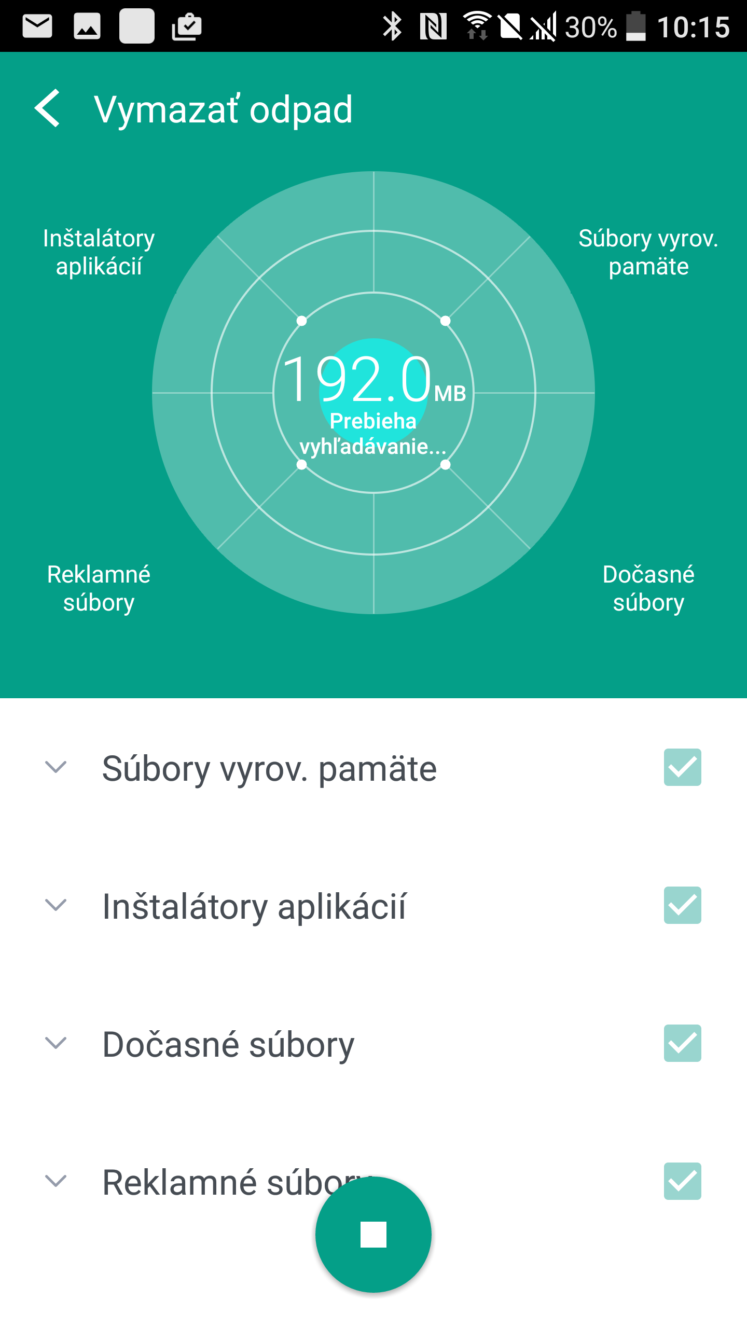Screen dimensions: 747x1328
Task: Stop the junk scan
Action: [373, 1235]
